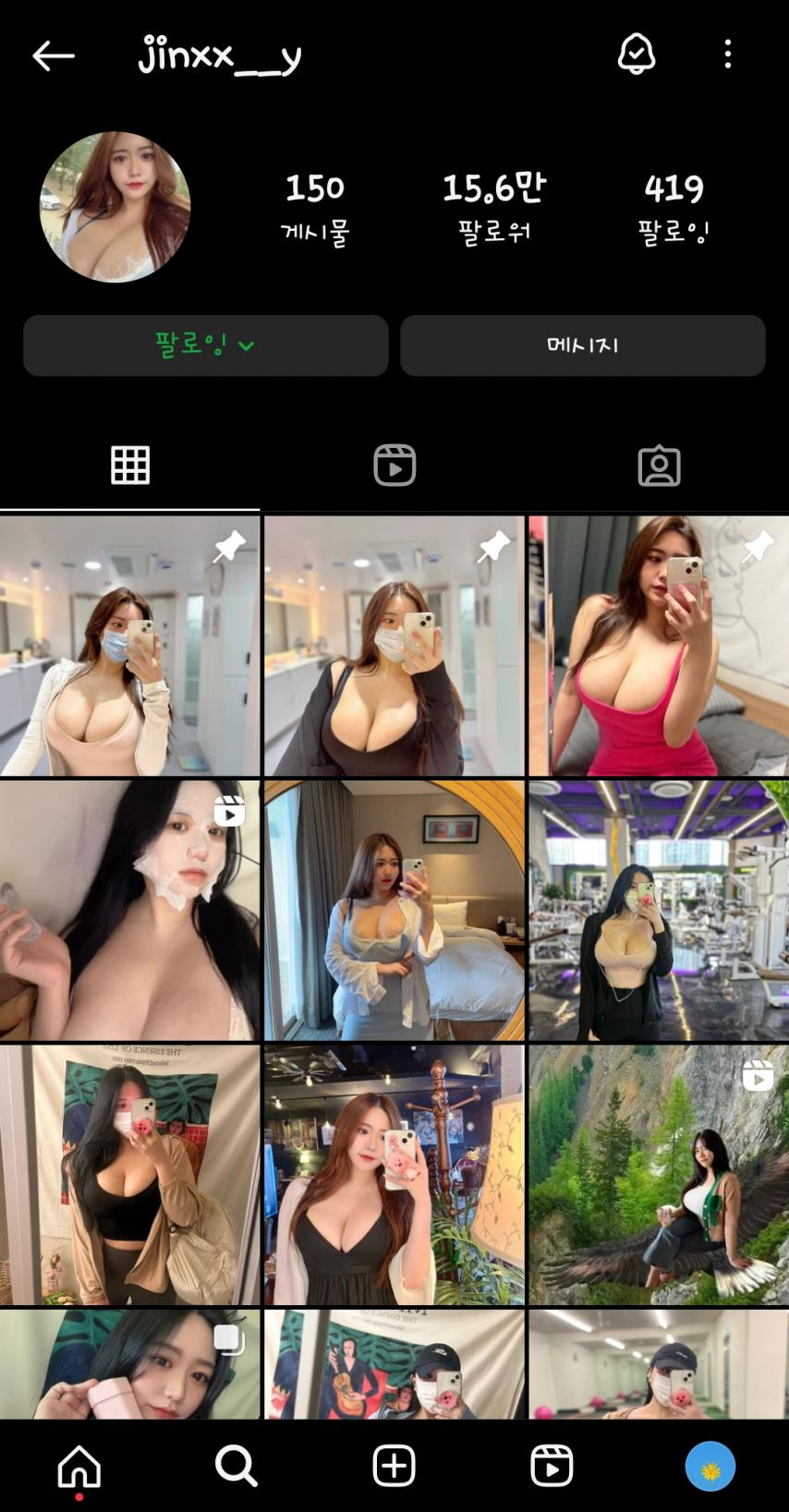This screenshot has height=1512, width=789.
Task: Tap the create new post icon
Action: point(394,1465)
